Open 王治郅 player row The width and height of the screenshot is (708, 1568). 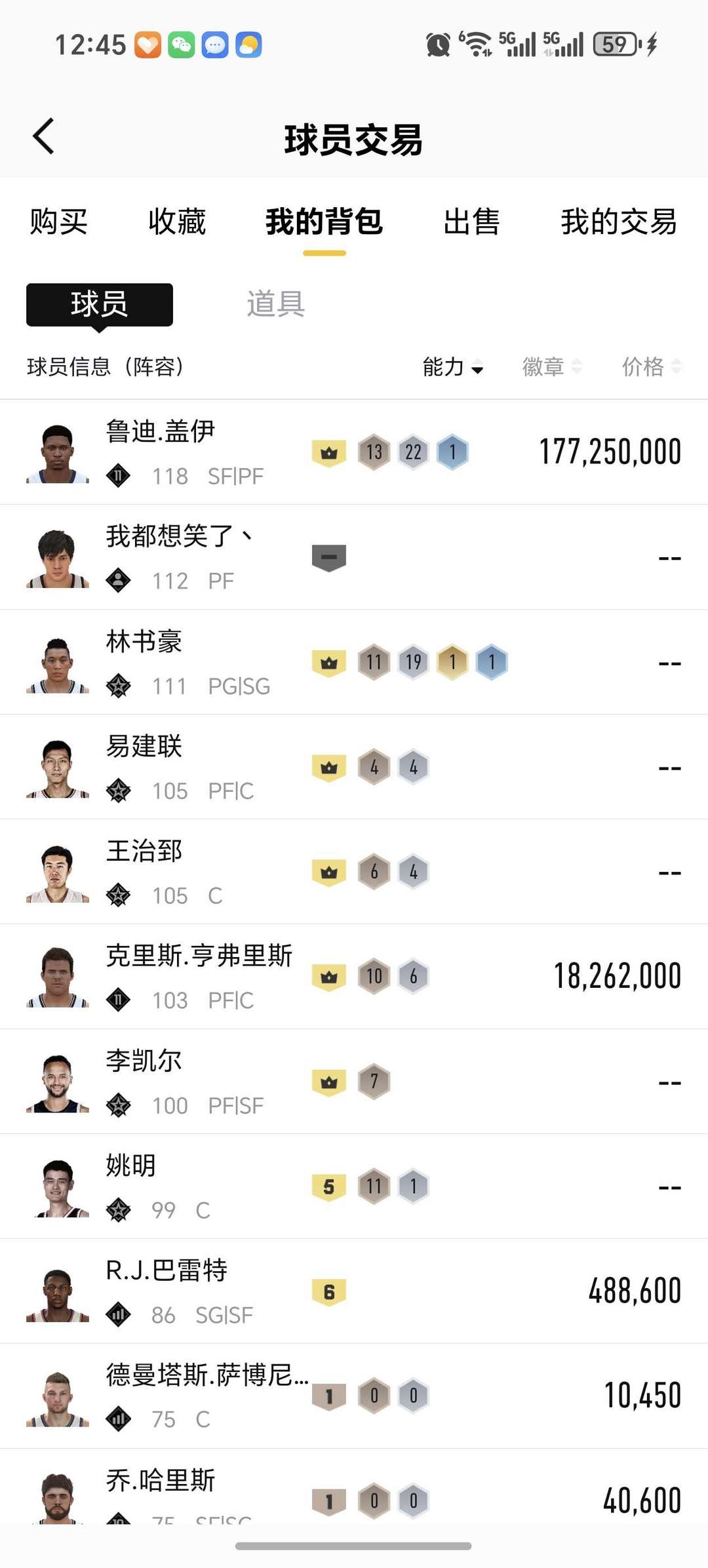(354, 872)
